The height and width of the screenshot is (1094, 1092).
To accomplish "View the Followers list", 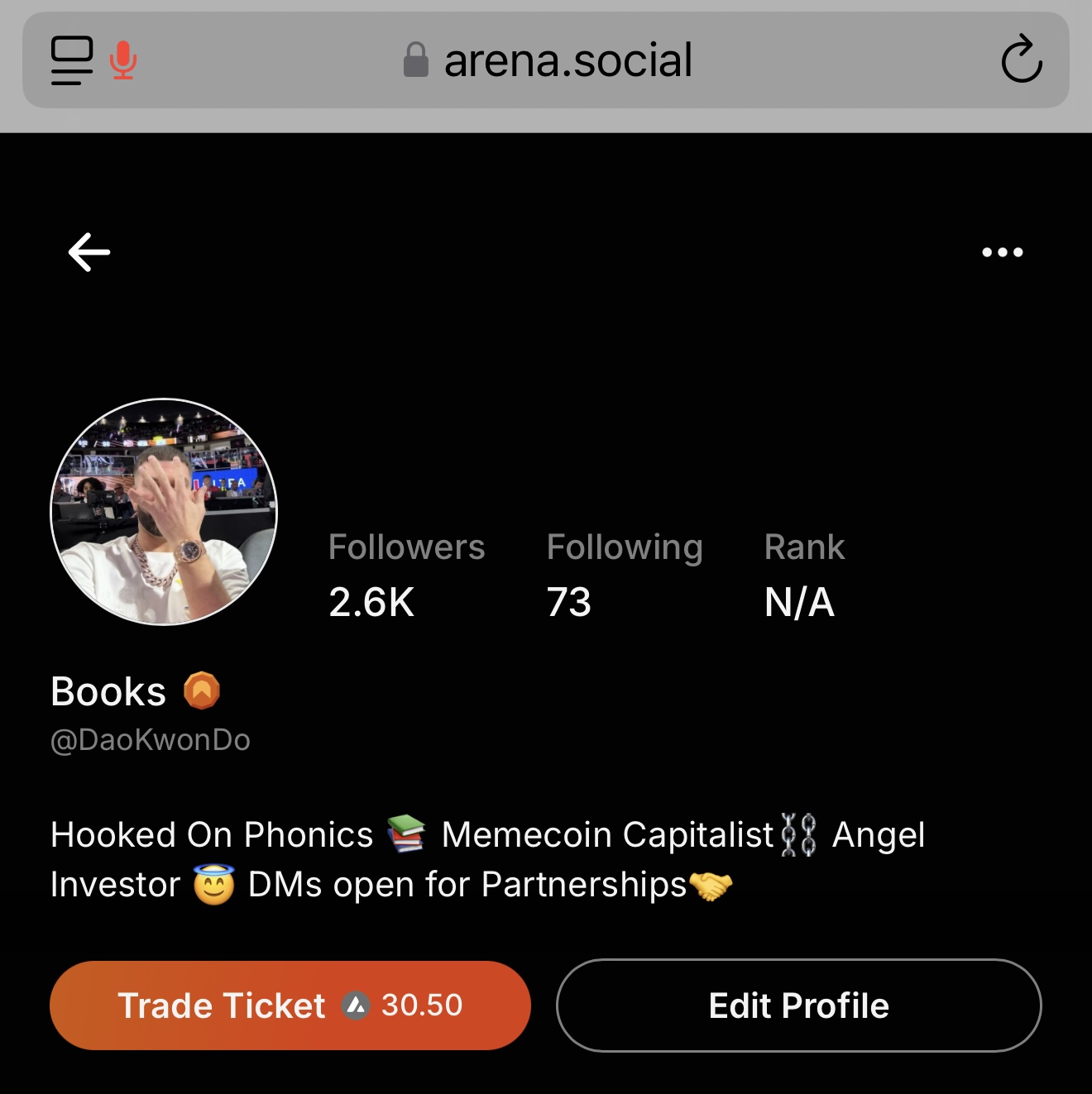I will click(x=406, y=576).
